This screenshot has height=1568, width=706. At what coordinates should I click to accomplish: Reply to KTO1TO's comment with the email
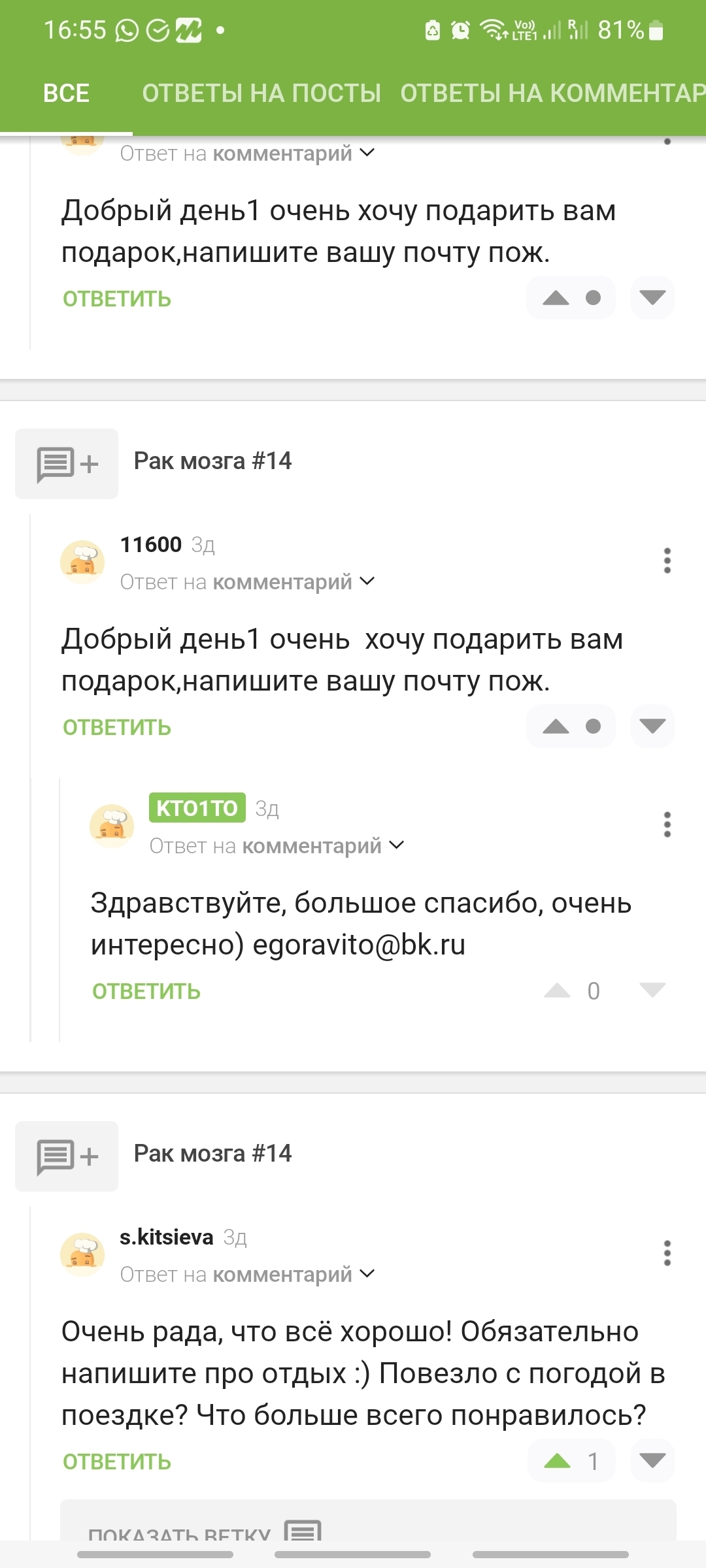(x=146, y=991)
